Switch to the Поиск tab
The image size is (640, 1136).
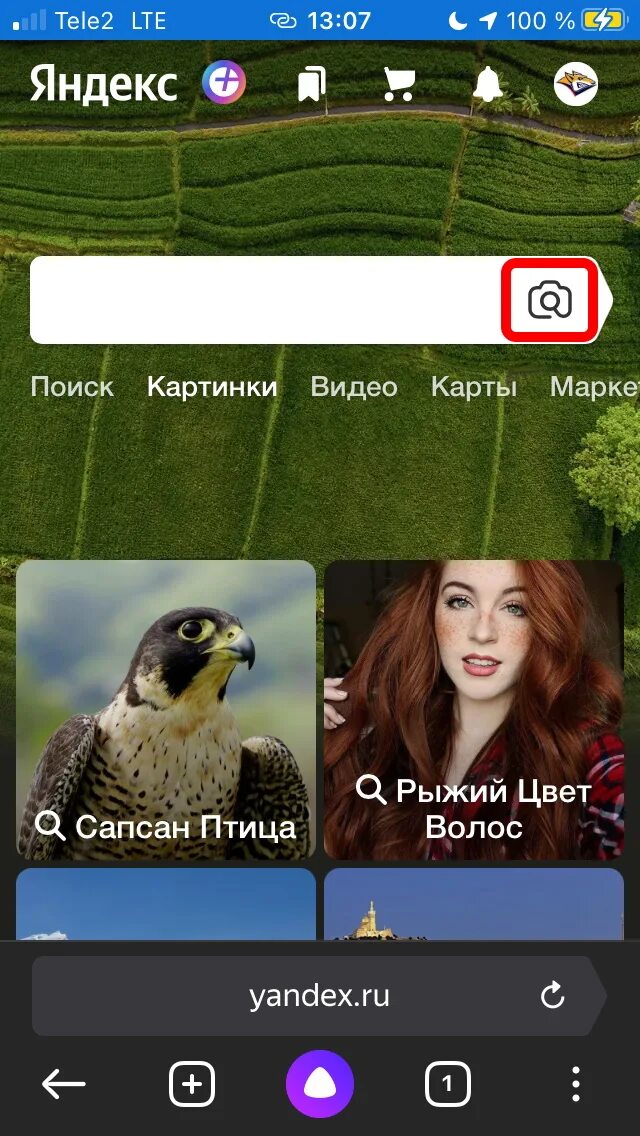pyautogui.click(x=72, y=387)
